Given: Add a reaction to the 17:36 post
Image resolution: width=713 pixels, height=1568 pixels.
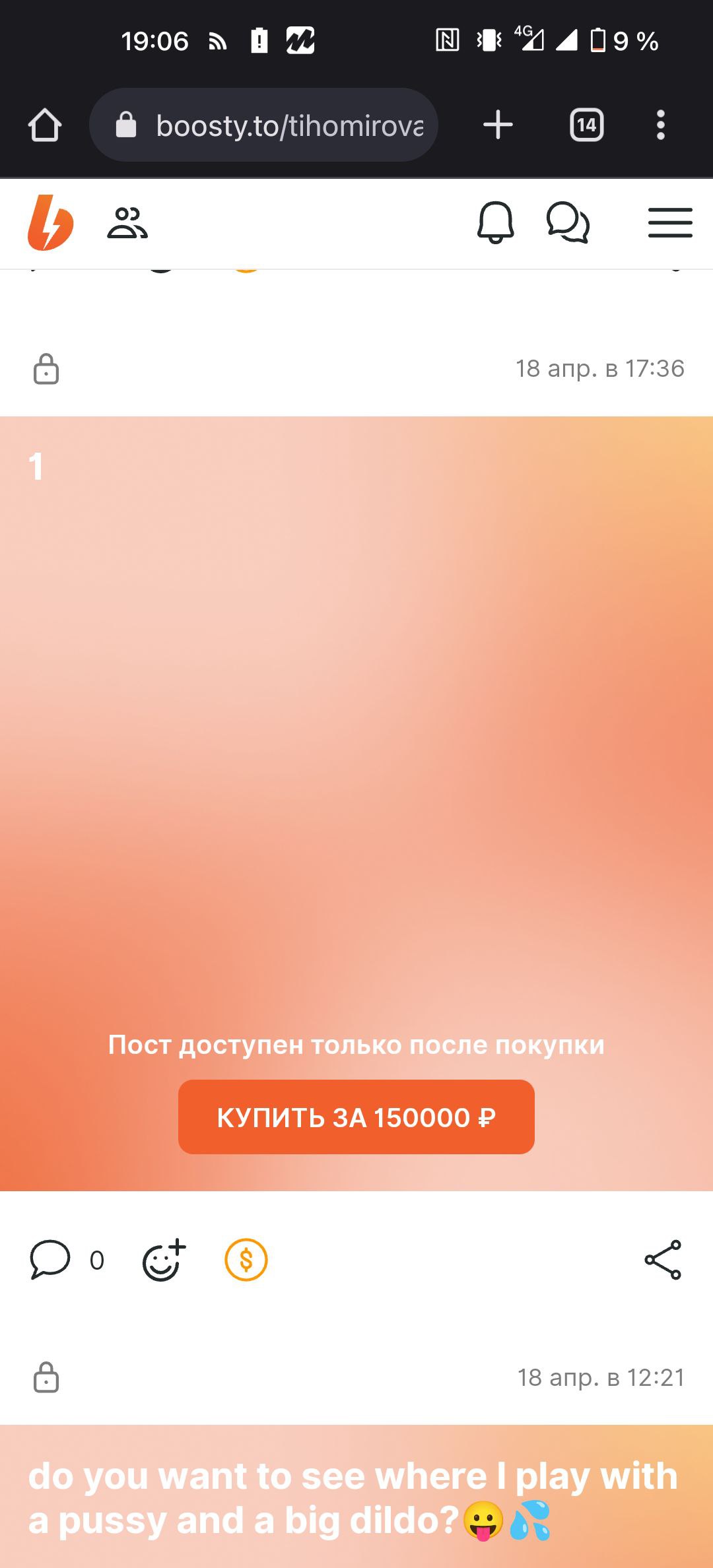Looking at the screenshot, I should (164, 1260).
